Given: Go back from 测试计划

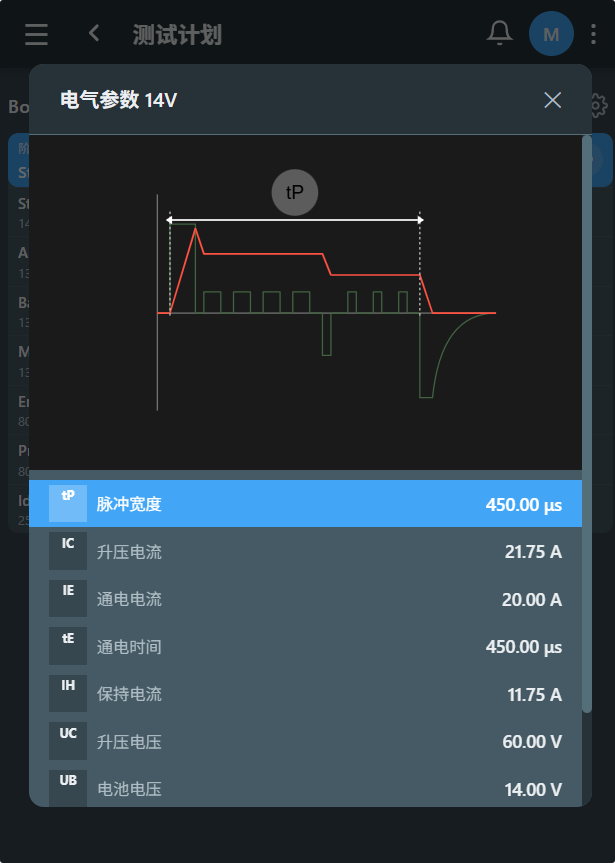Looking at the screenshot, I should coord(94,34).
